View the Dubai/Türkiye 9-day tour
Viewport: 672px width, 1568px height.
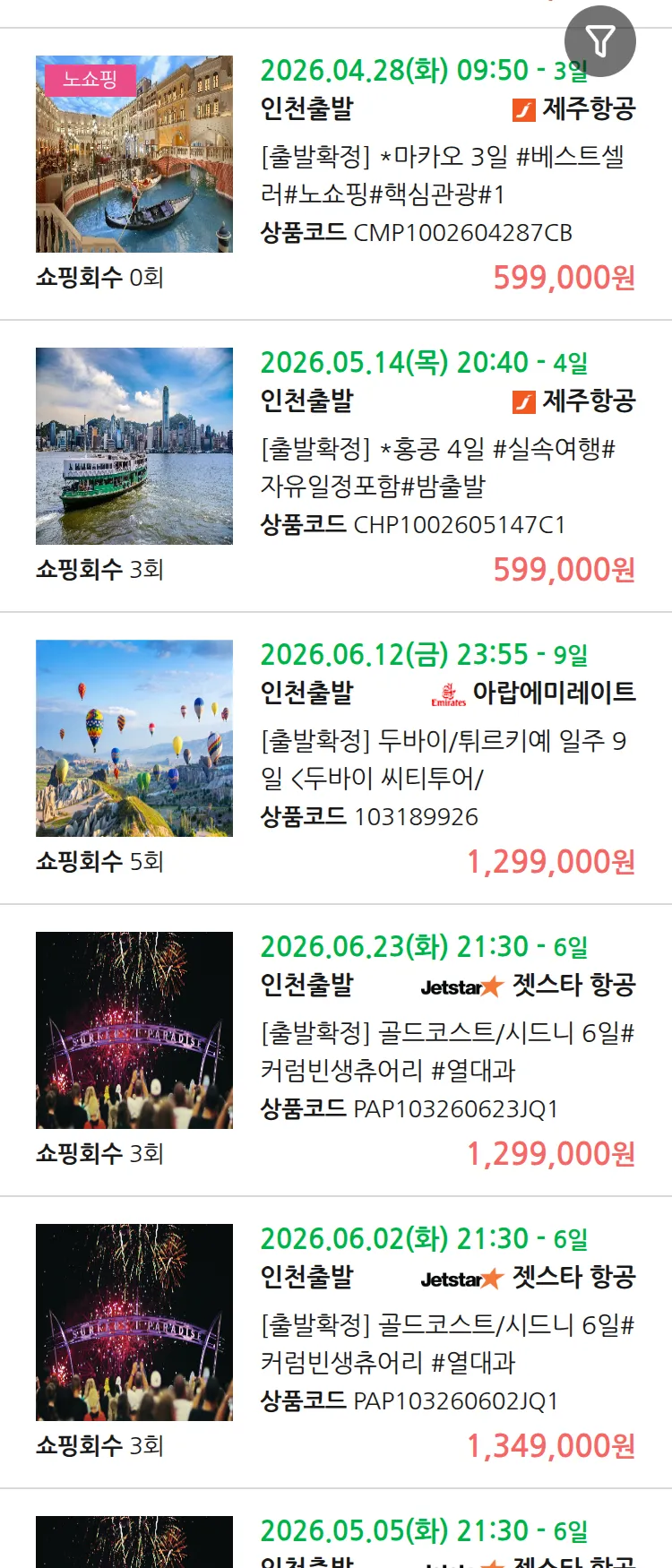click(442, 759)
